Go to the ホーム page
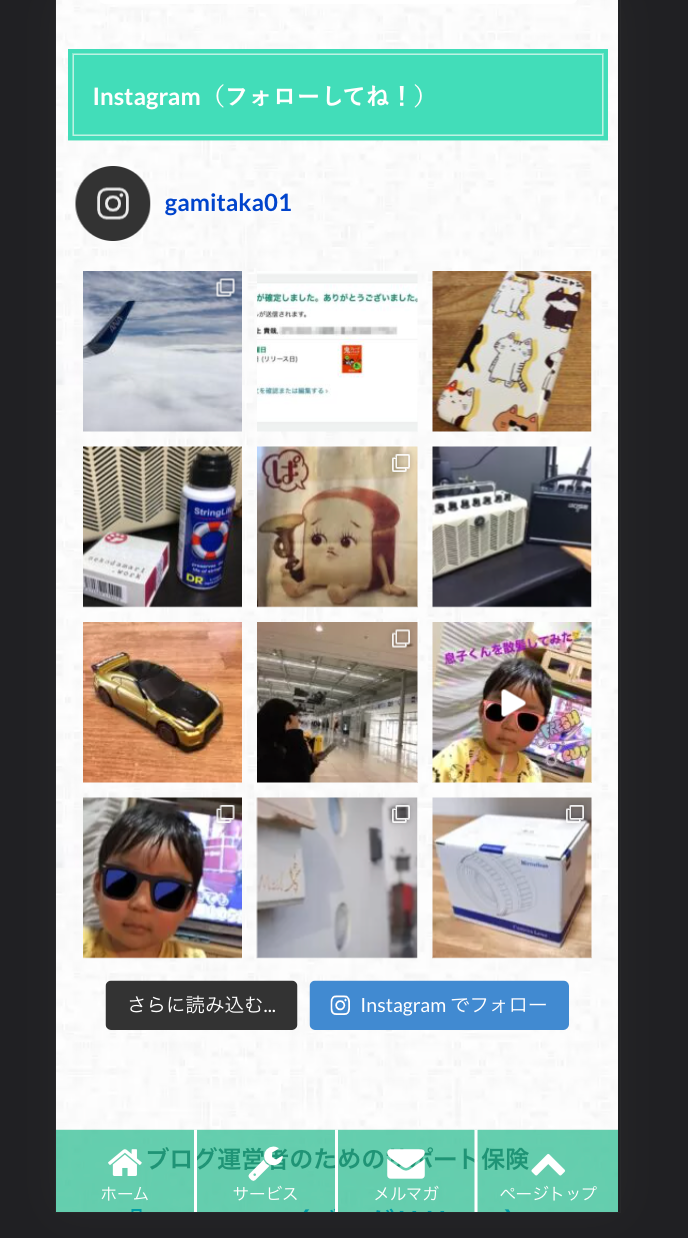 (125, 1174)
